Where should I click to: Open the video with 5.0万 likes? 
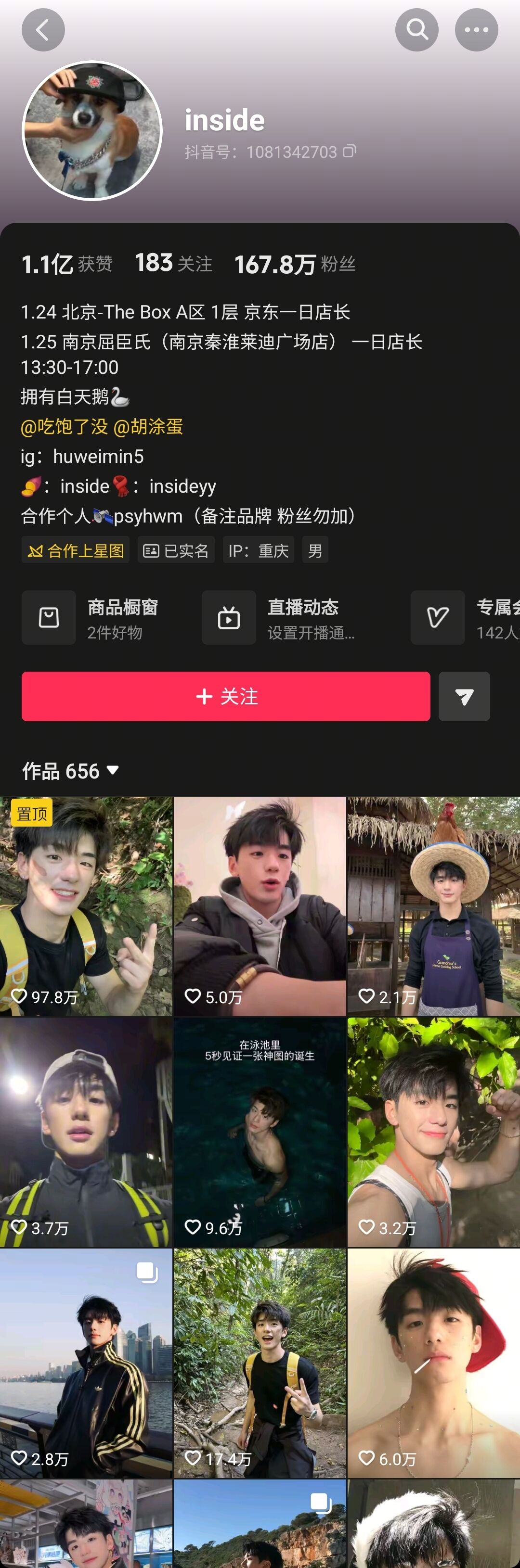tap(260, 906)
